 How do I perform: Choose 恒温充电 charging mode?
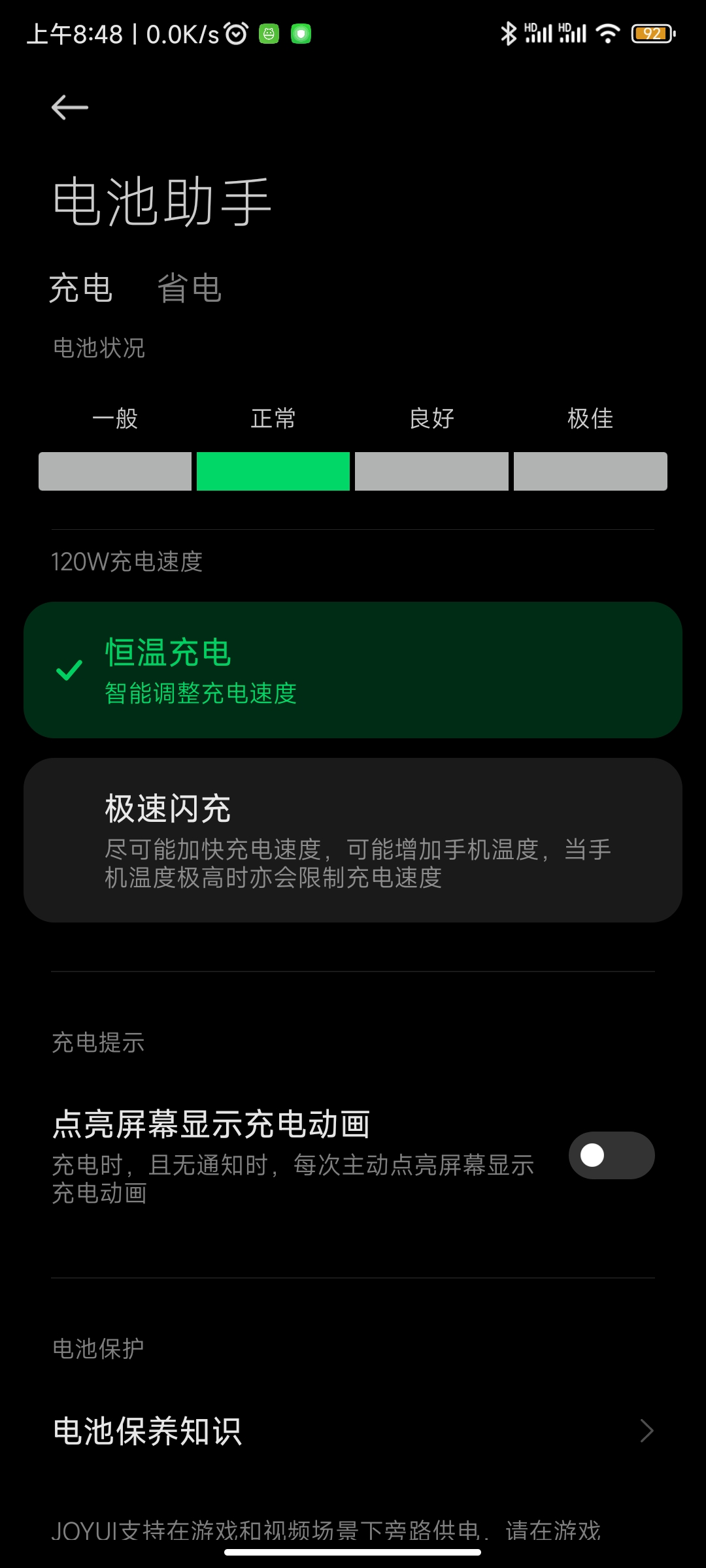[x=353, y=670]
